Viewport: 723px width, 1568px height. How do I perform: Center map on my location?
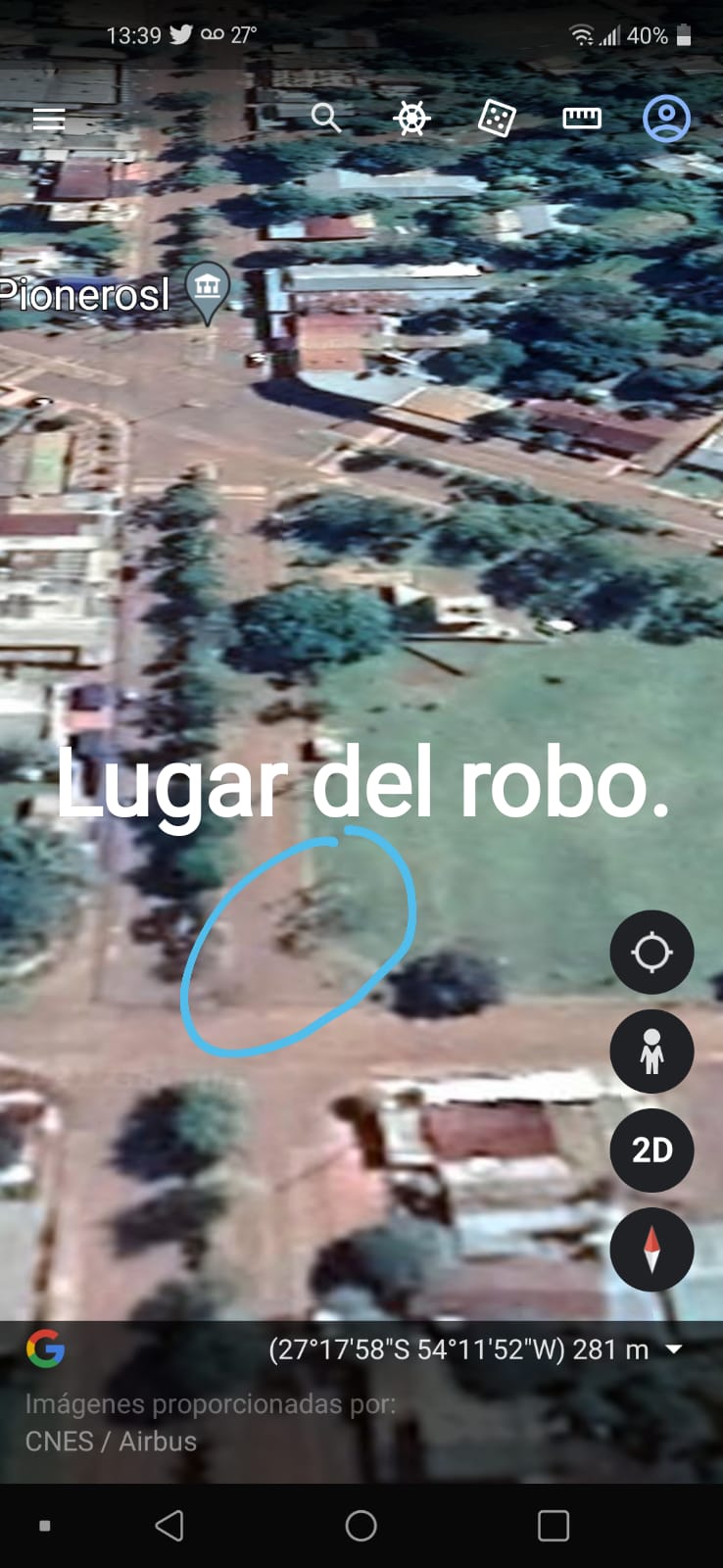point(651,952)
